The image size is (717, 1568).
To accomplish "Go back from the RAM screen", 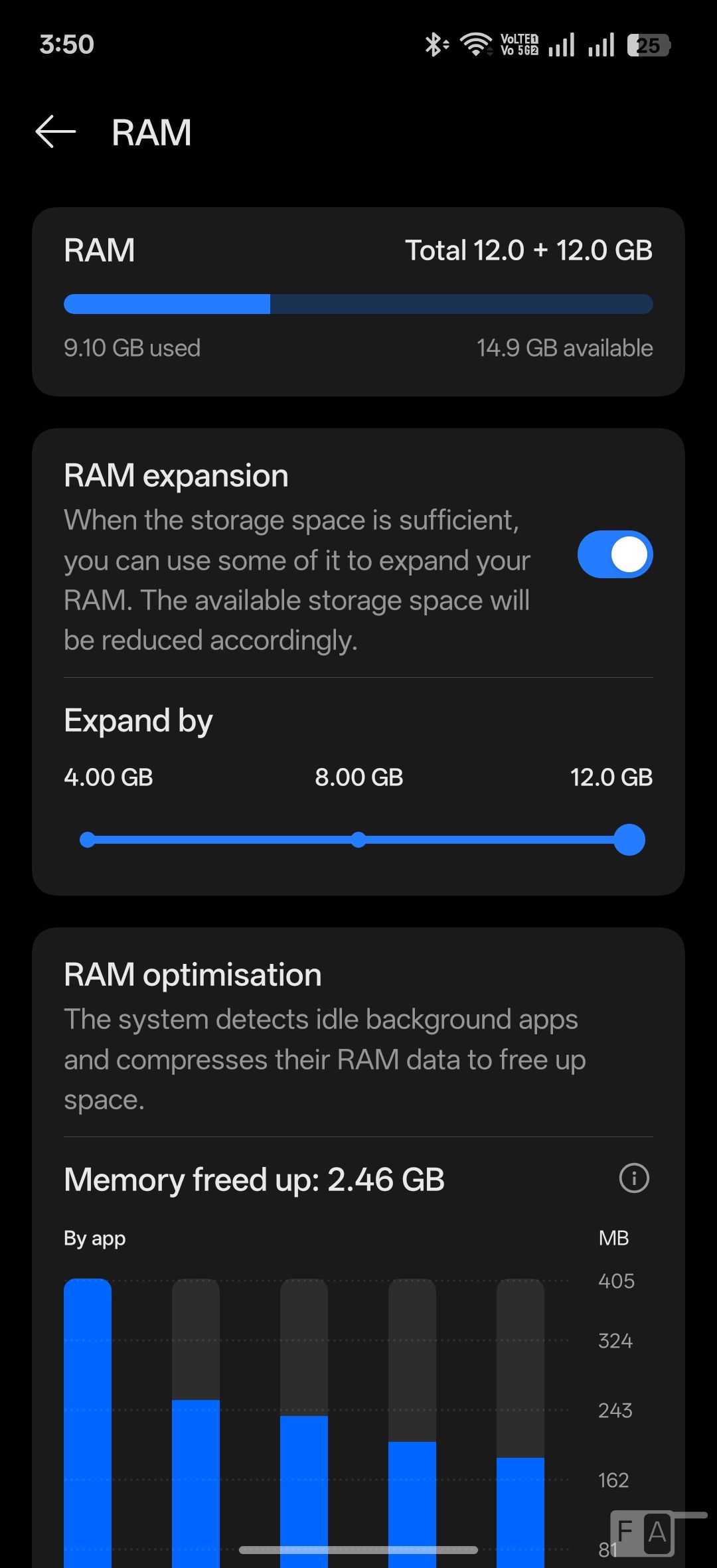I will 56,131.
